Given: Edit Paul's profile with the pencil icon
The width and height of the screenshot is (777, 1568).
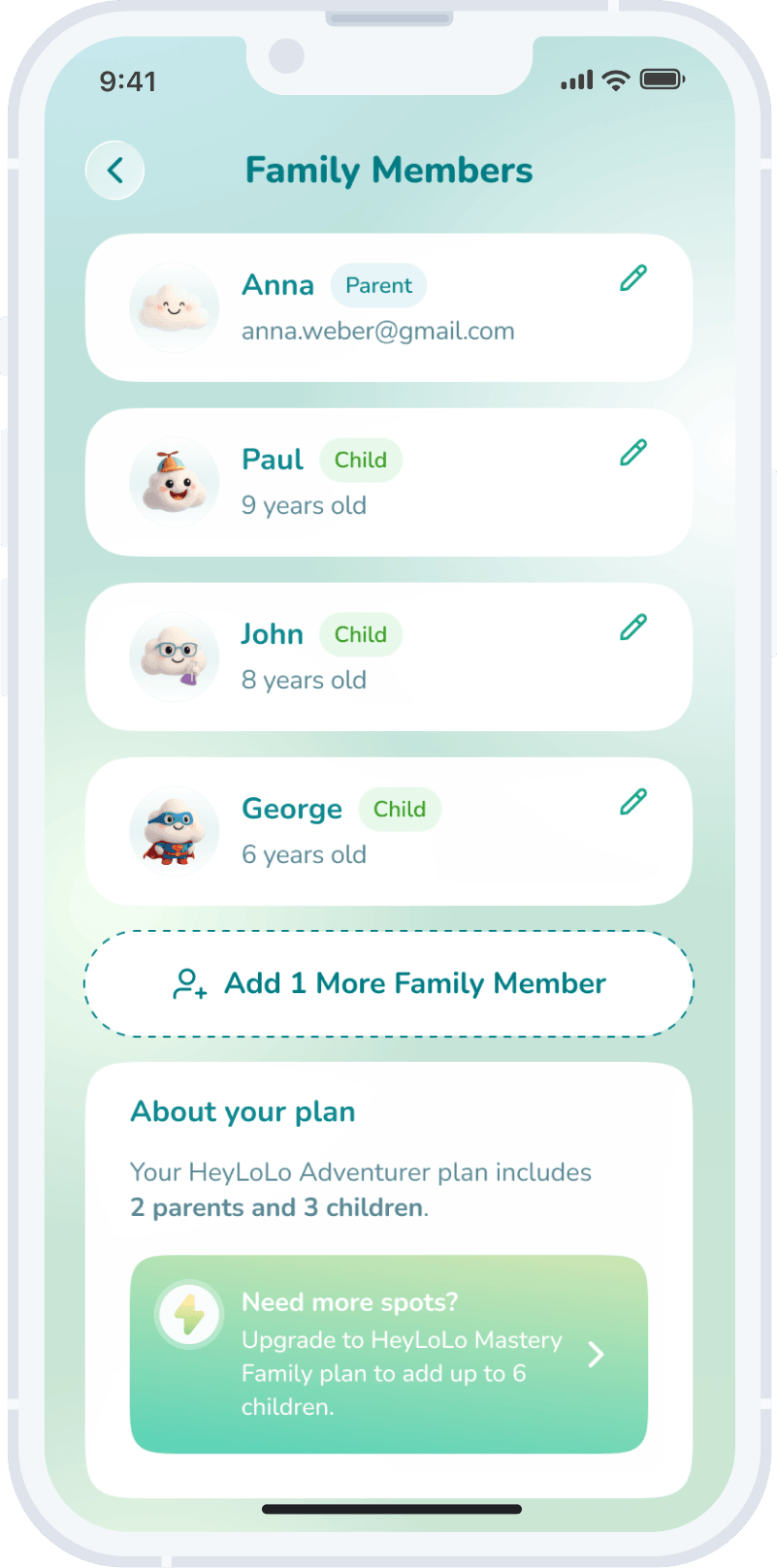Looking at the screenshot, I should pyautogui.click(x=633, y=453).
